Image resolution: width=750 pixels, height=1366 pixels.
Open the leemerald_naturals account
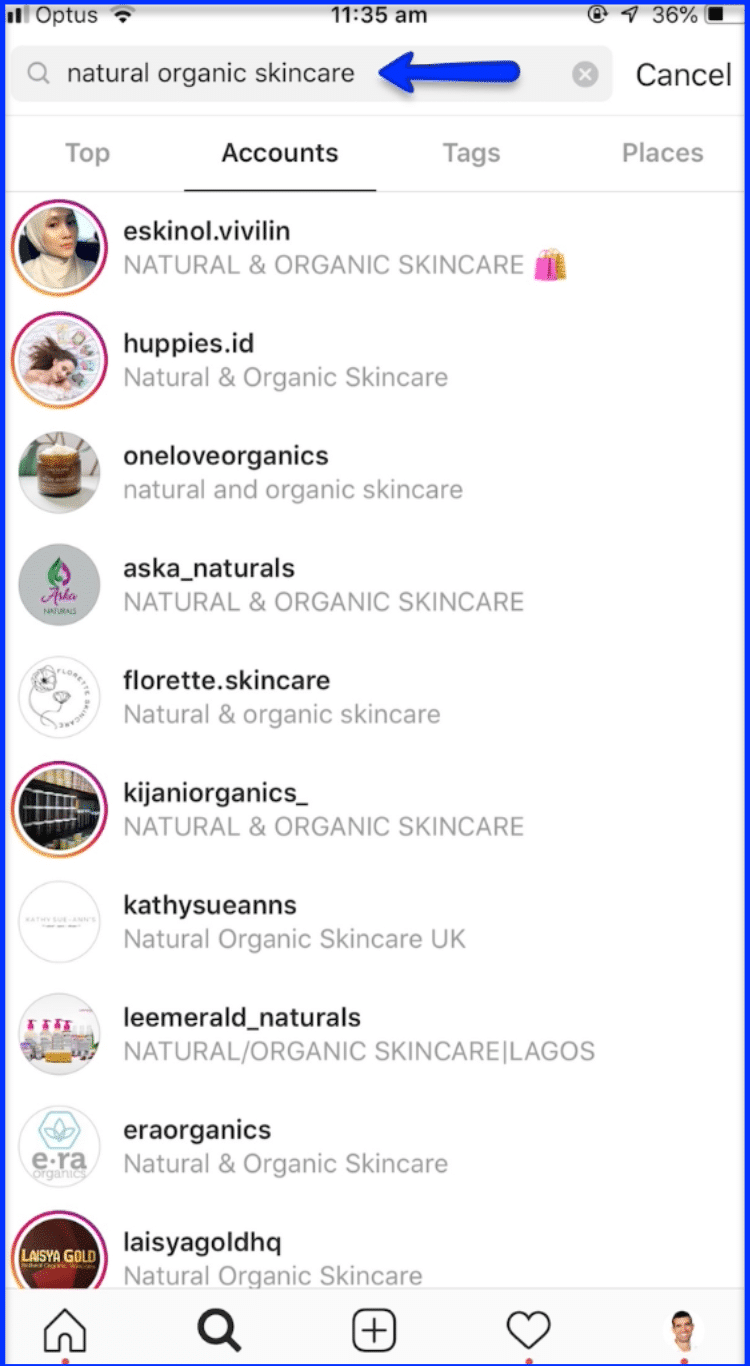tap(375, 1034)
